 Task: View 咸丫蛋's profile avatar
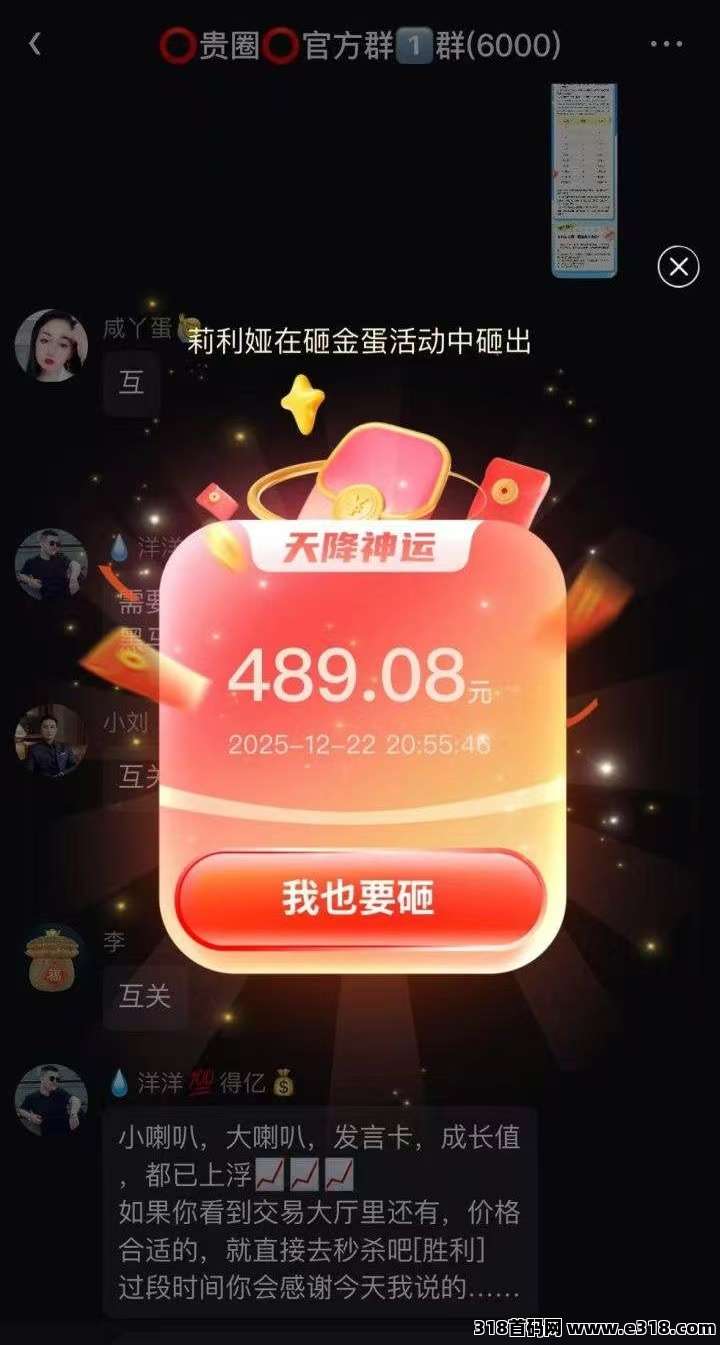51,345
